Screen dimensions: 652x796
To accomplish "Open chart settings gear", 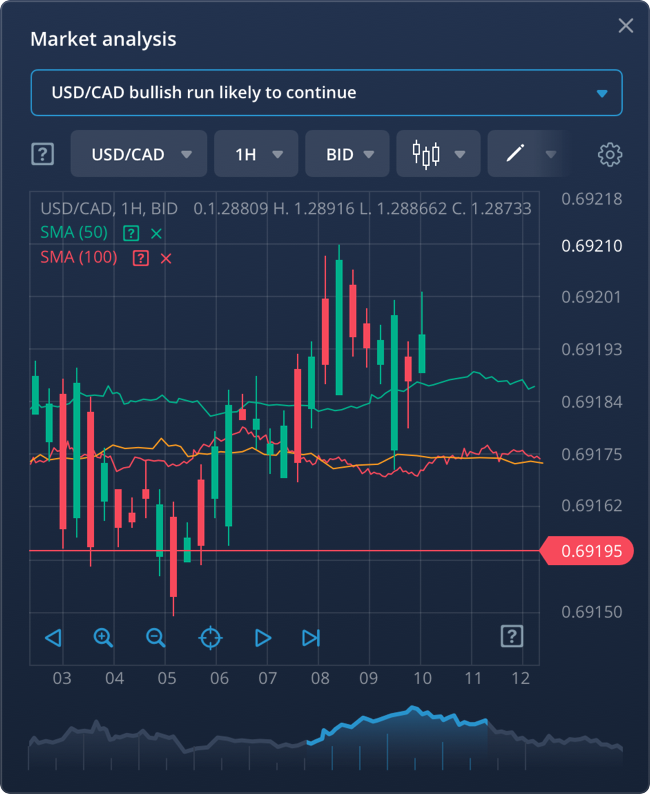I will [x=610, y=154].
